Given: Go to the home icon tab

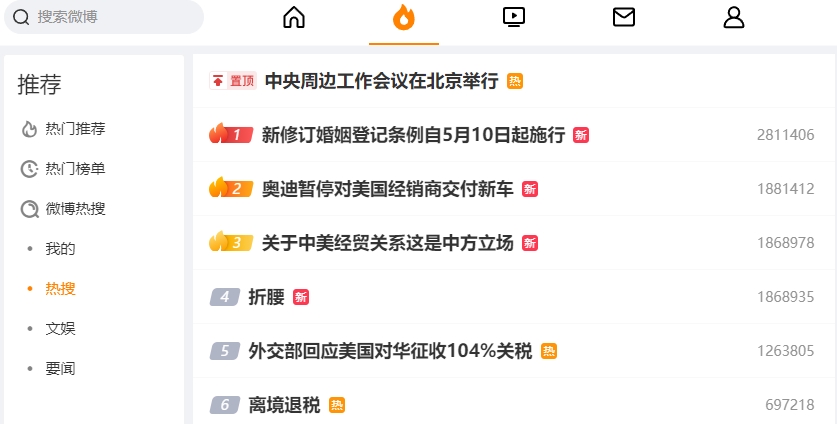Looking at the screenshot, I should tap(294, 17).
